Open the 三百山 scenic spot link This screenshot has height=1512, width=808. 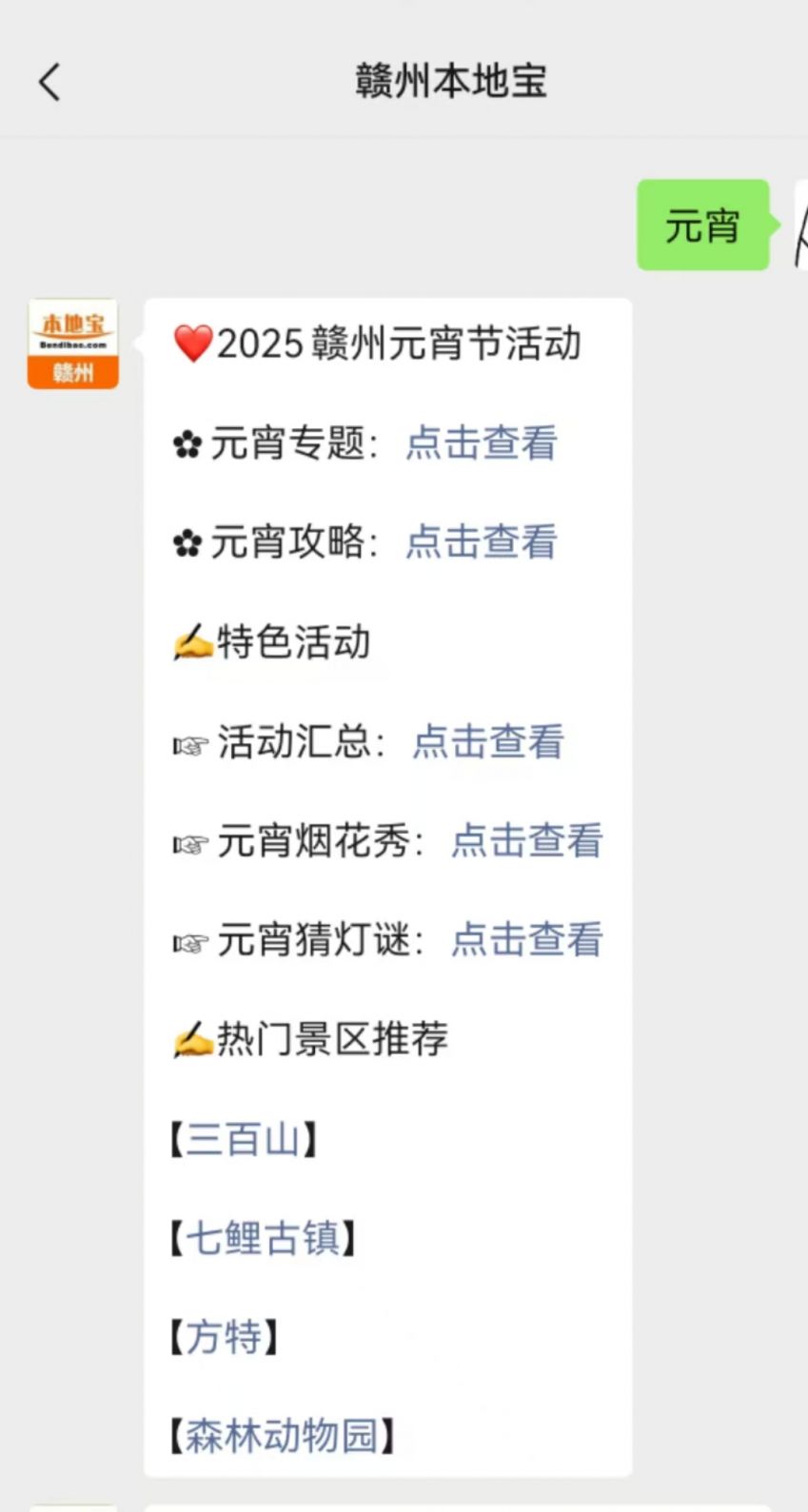point(244,1139)
